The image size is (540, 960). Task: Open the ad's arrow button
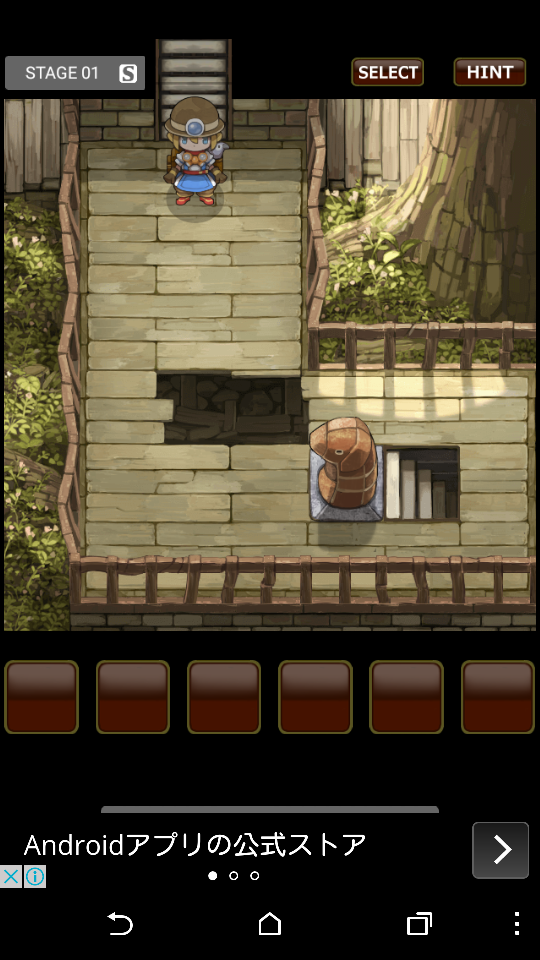pyautogui.click(x=500, y=850)
